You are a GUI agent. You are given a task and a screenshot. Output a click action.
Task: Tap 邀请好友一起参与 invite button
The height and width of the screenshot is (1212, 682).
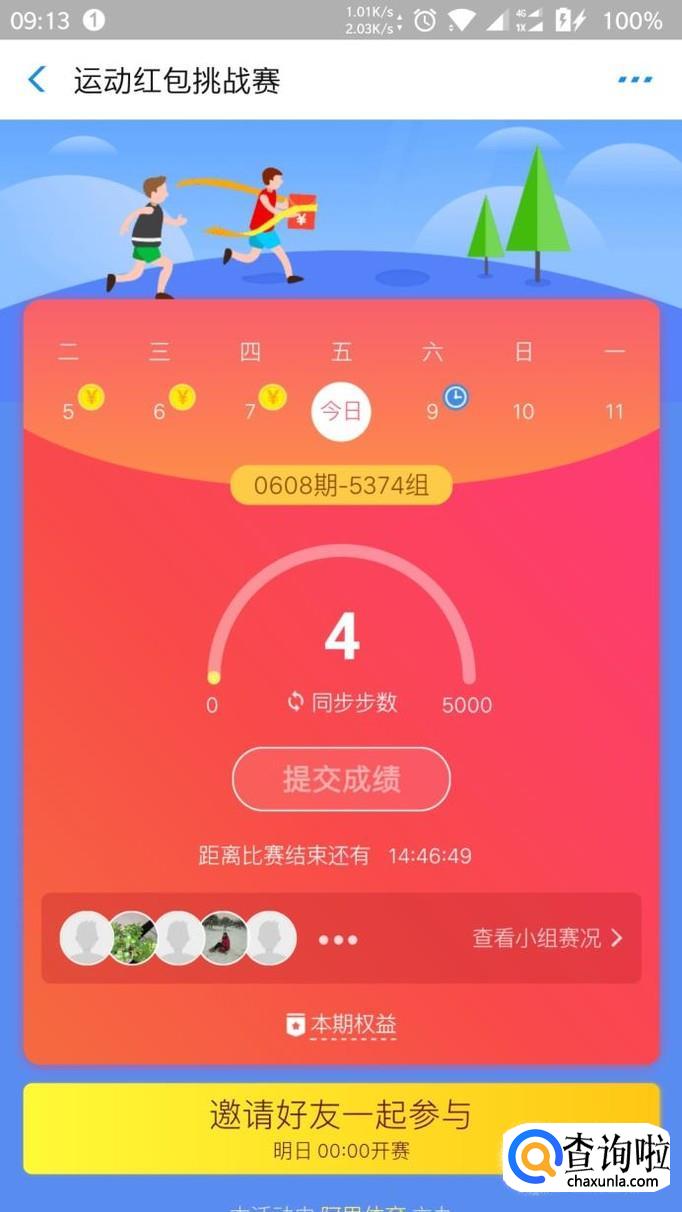341,1127
